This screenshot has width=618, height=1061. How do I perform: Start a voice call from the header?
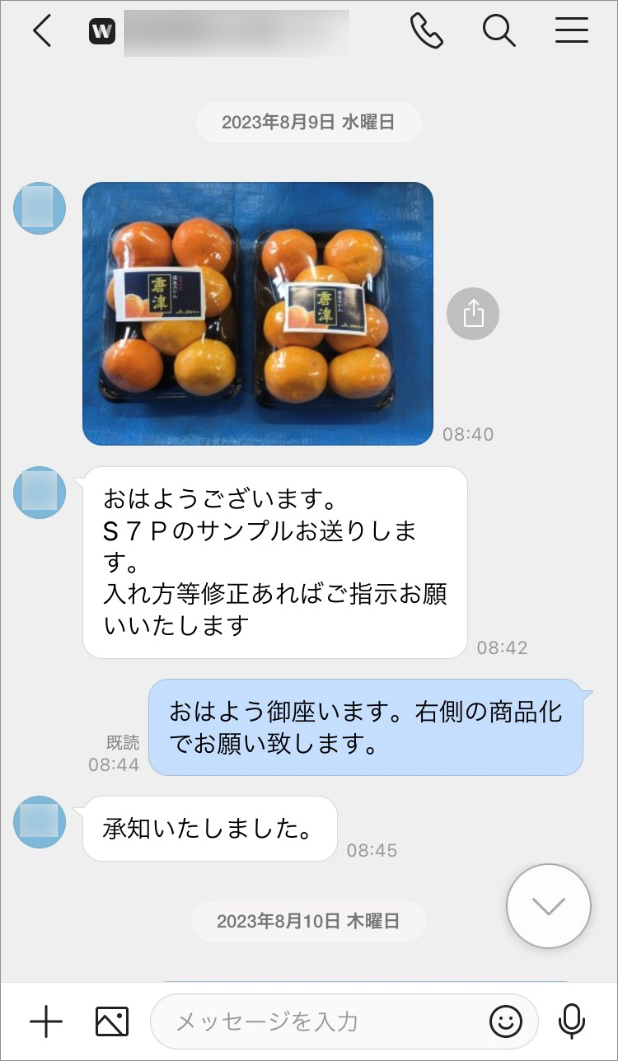click(426, 31)
